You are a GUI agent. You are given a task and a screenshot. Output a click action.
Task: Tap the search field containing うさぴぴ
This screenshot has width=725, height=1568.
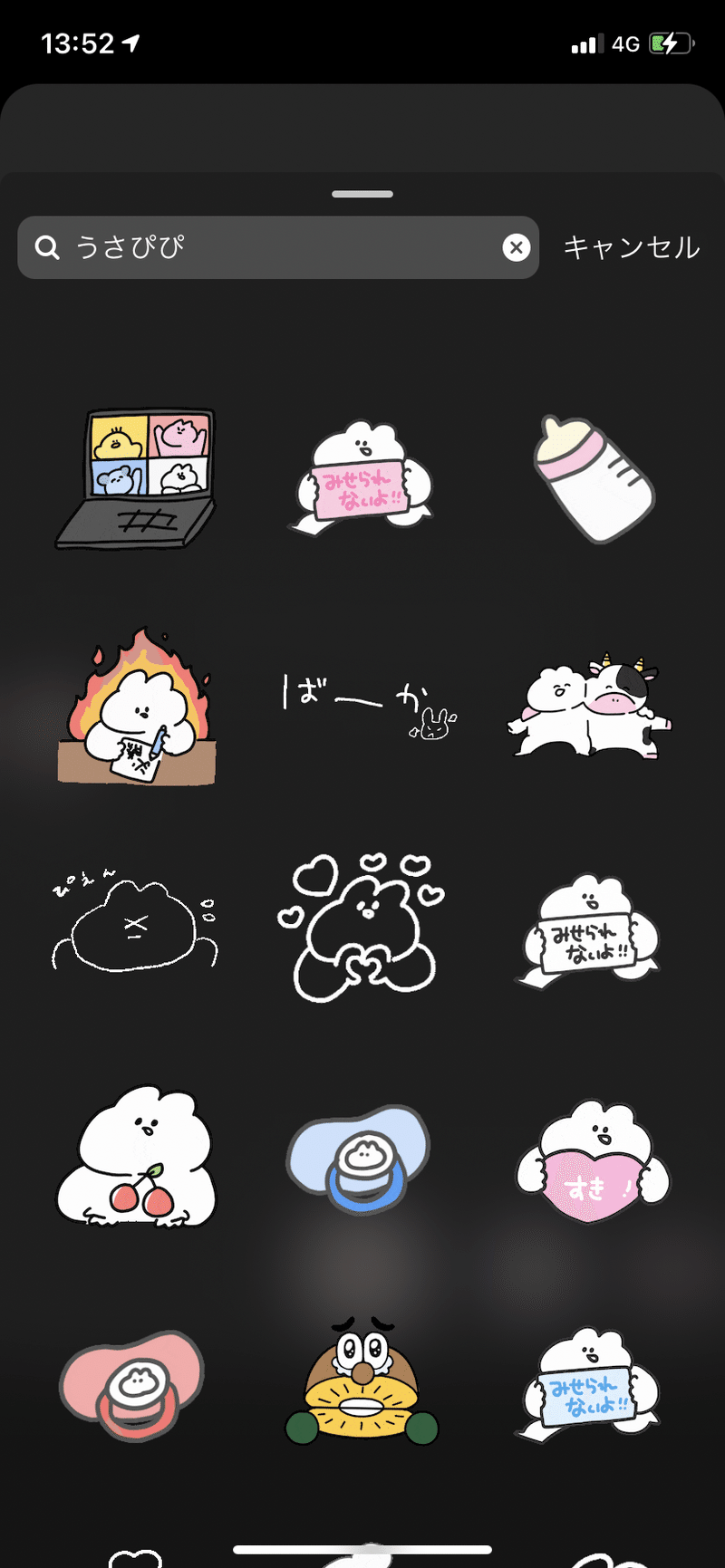click(272, 247)
